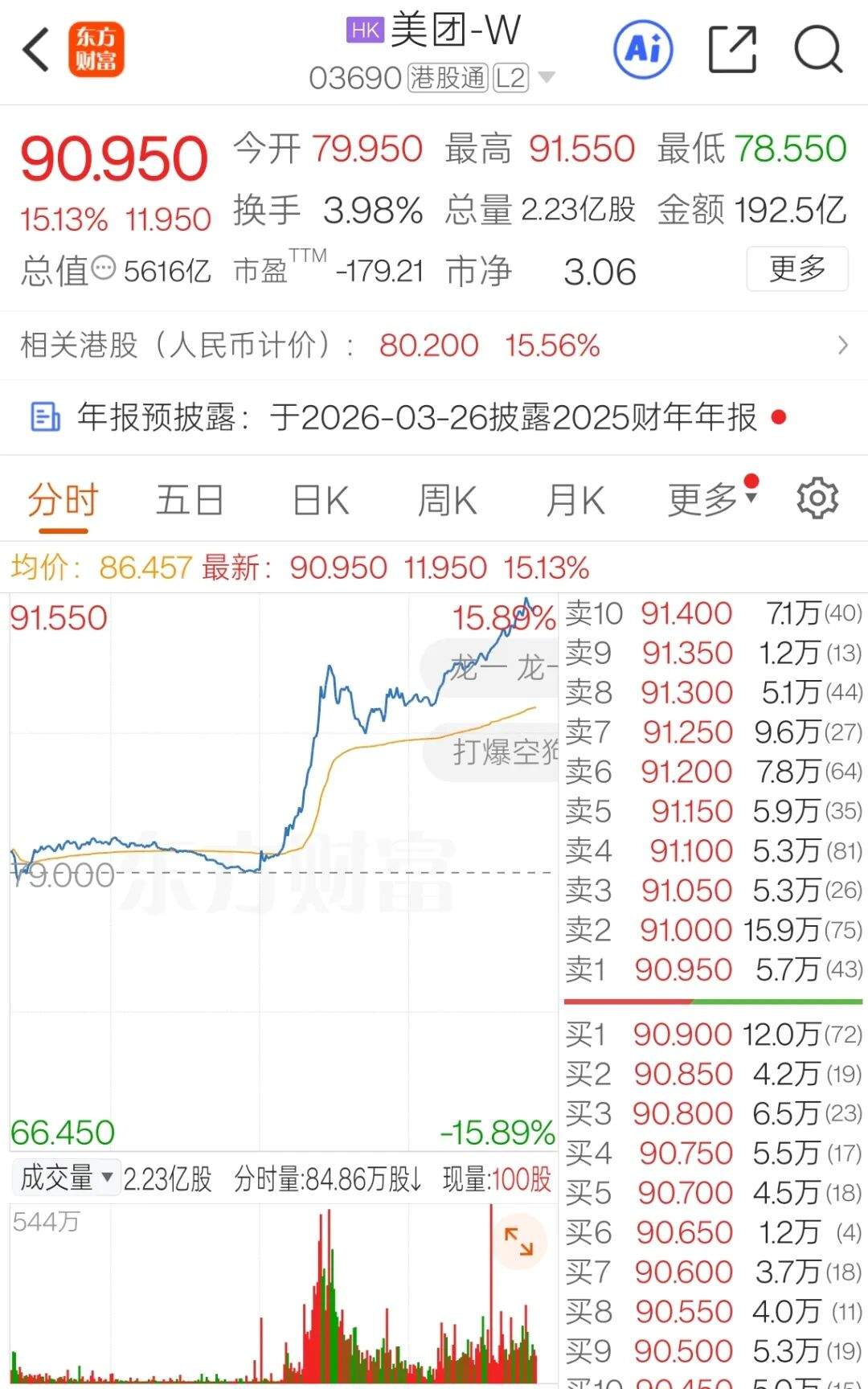Select the 分时 chart tab
868x1389 pixels.
click(63, 501)
